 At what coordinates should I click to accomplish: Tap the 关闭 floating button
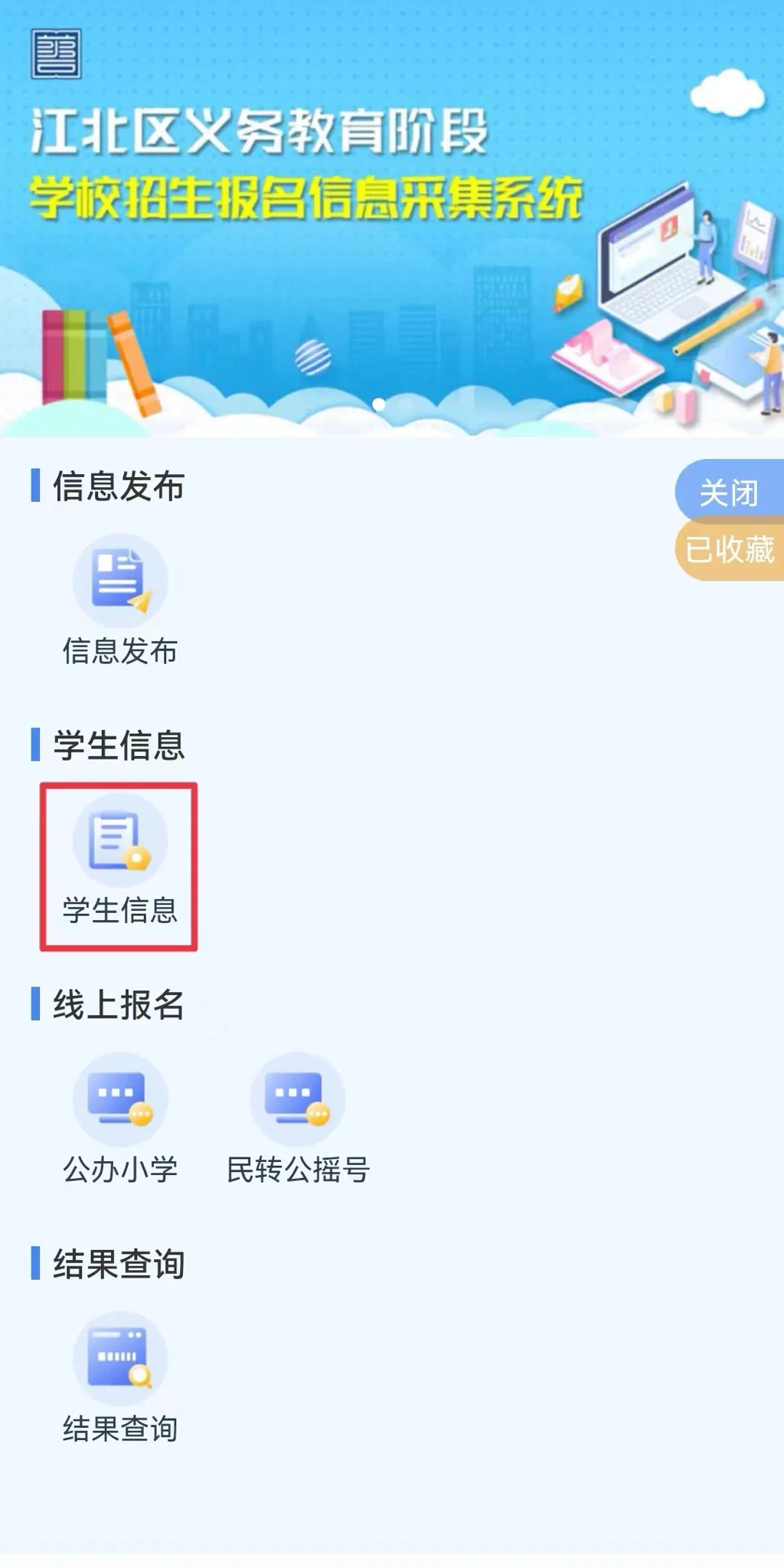(x=729, y=492)
